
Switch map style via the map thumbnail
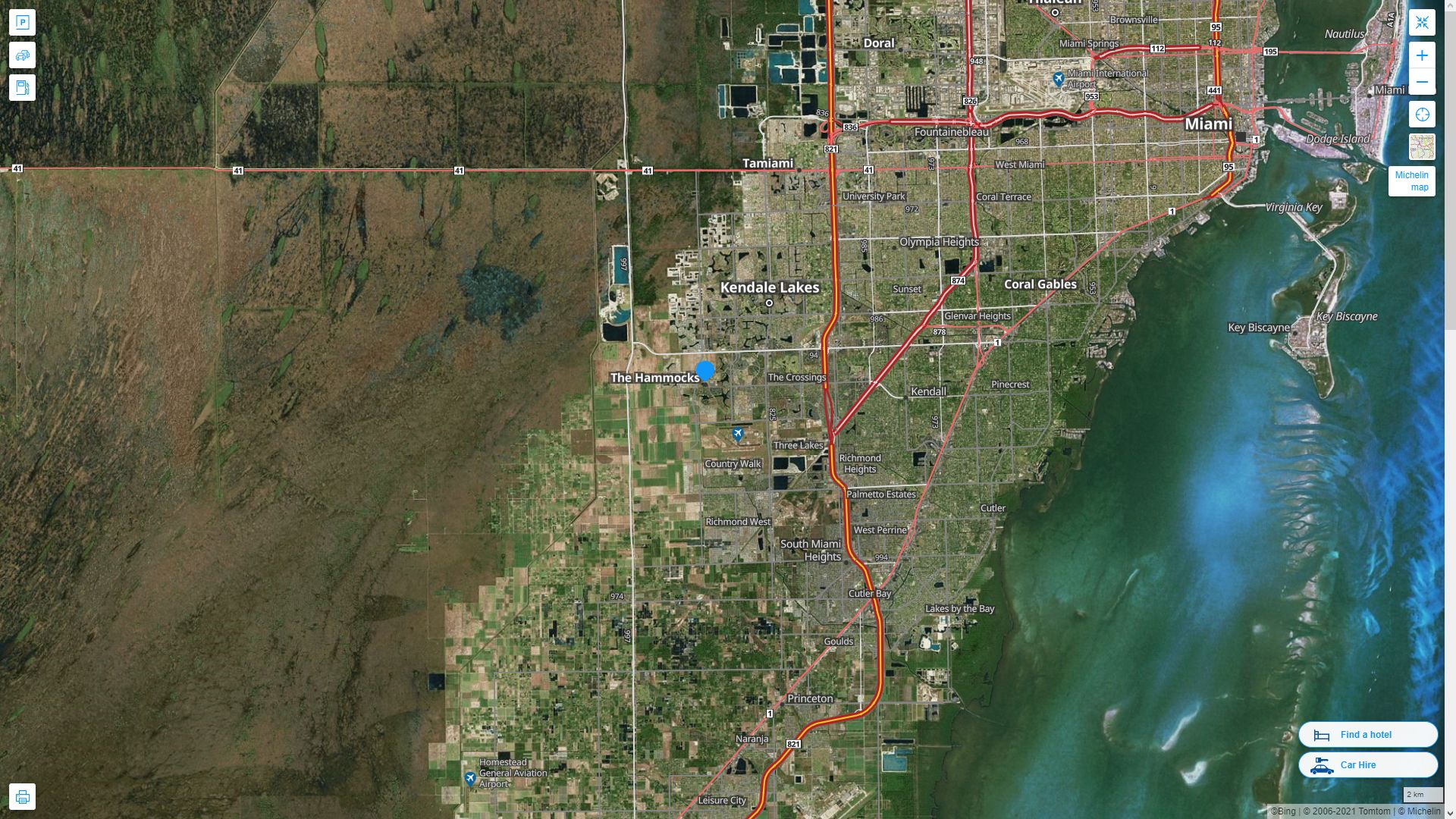tap(1422, 147)
